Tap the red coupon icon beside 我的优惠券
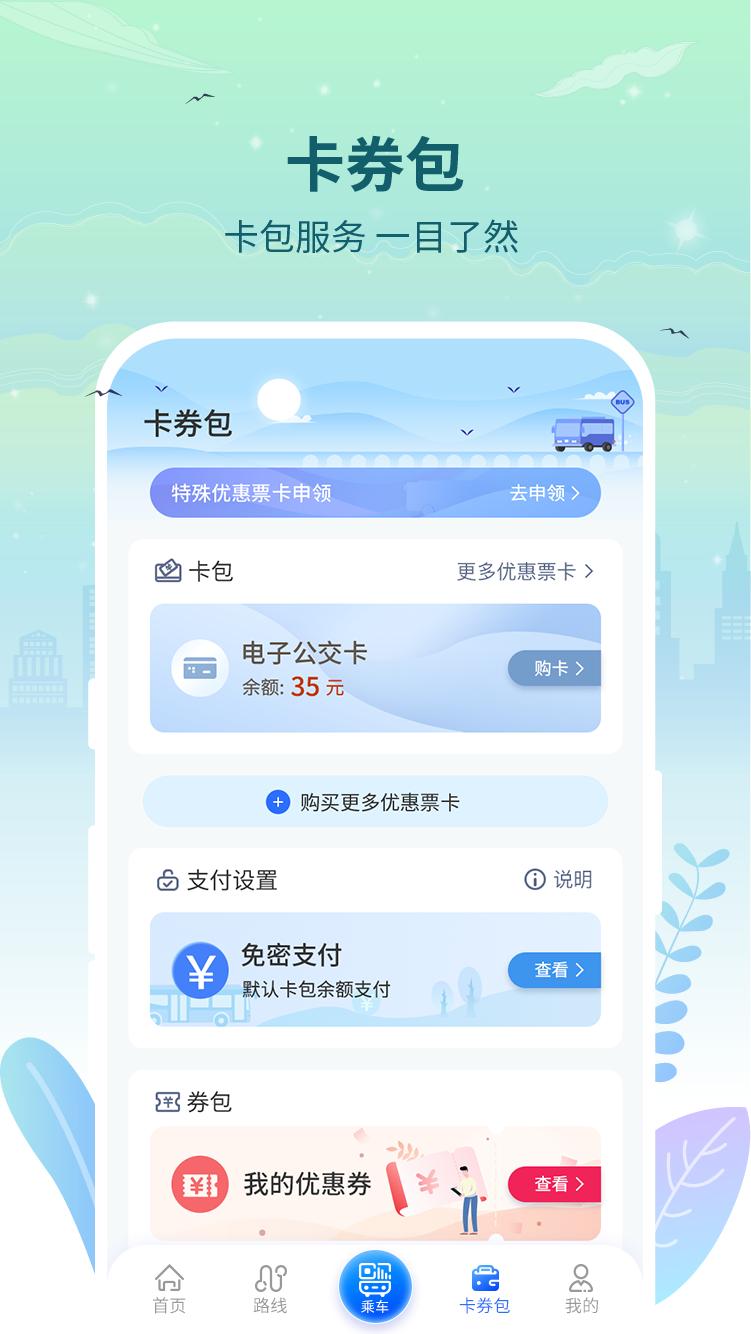The width and height of the screenshot is (751, 1334). (x=200, y=1184)
